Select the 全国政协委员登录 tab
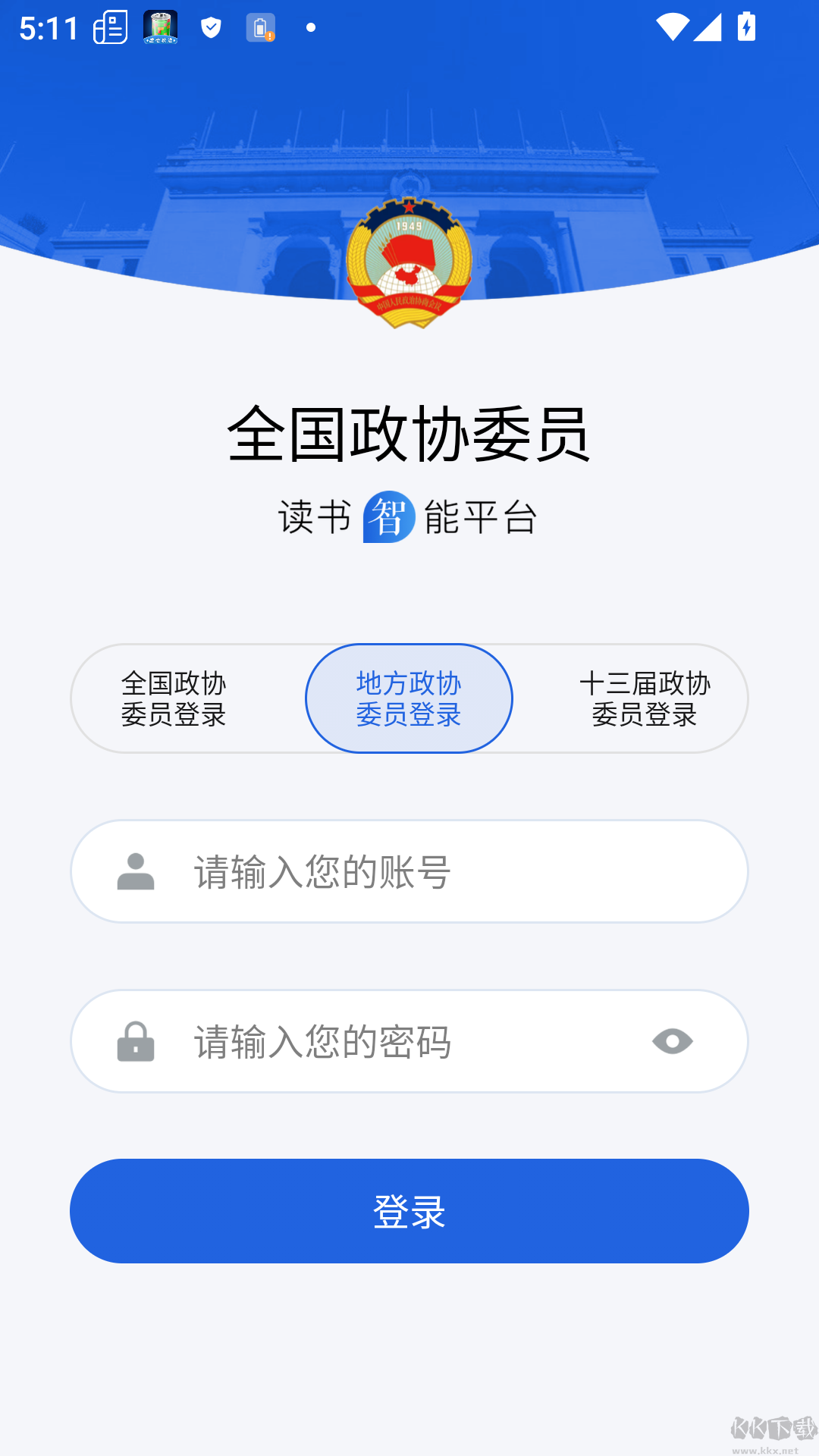 tap(177, 698)
